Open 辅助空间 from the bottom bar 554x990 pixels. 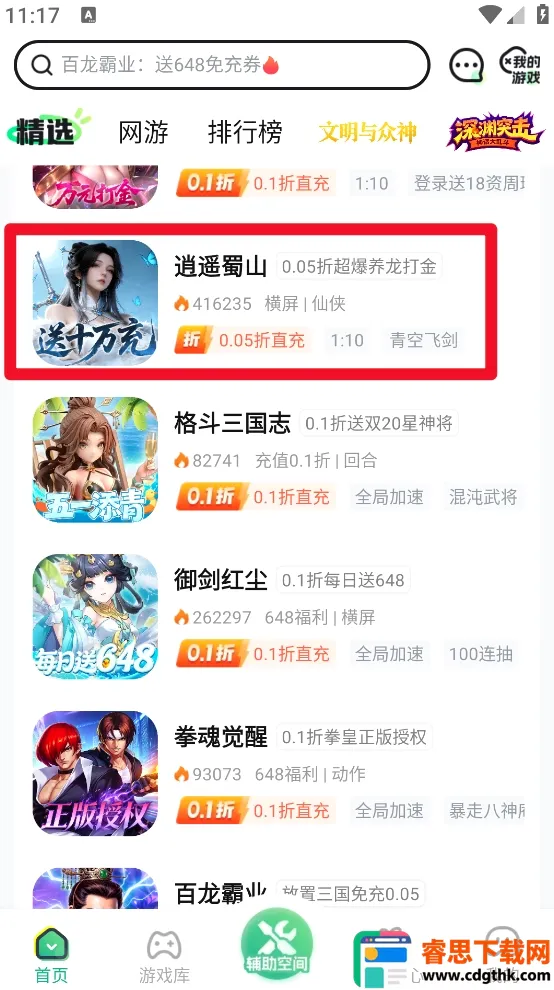coord(277,945)
